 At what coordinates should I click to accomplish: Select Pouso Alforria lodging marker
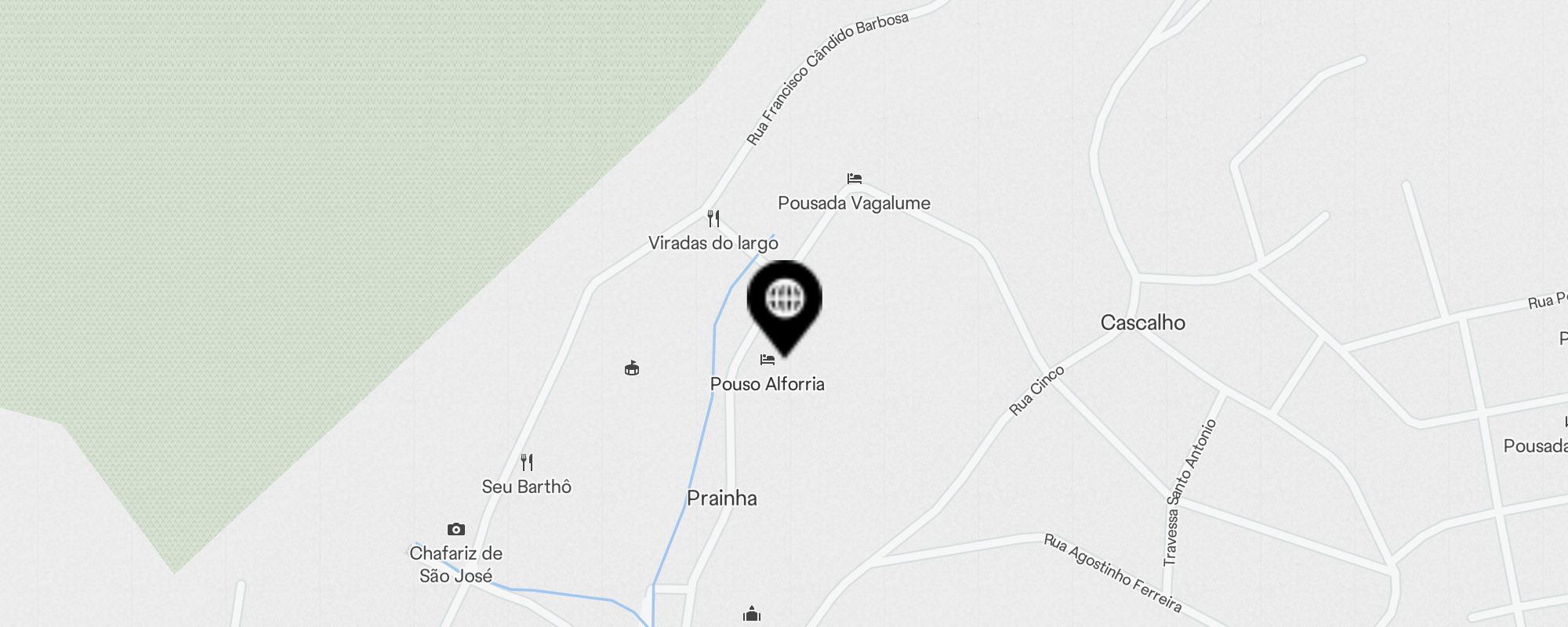pos(768,361)
